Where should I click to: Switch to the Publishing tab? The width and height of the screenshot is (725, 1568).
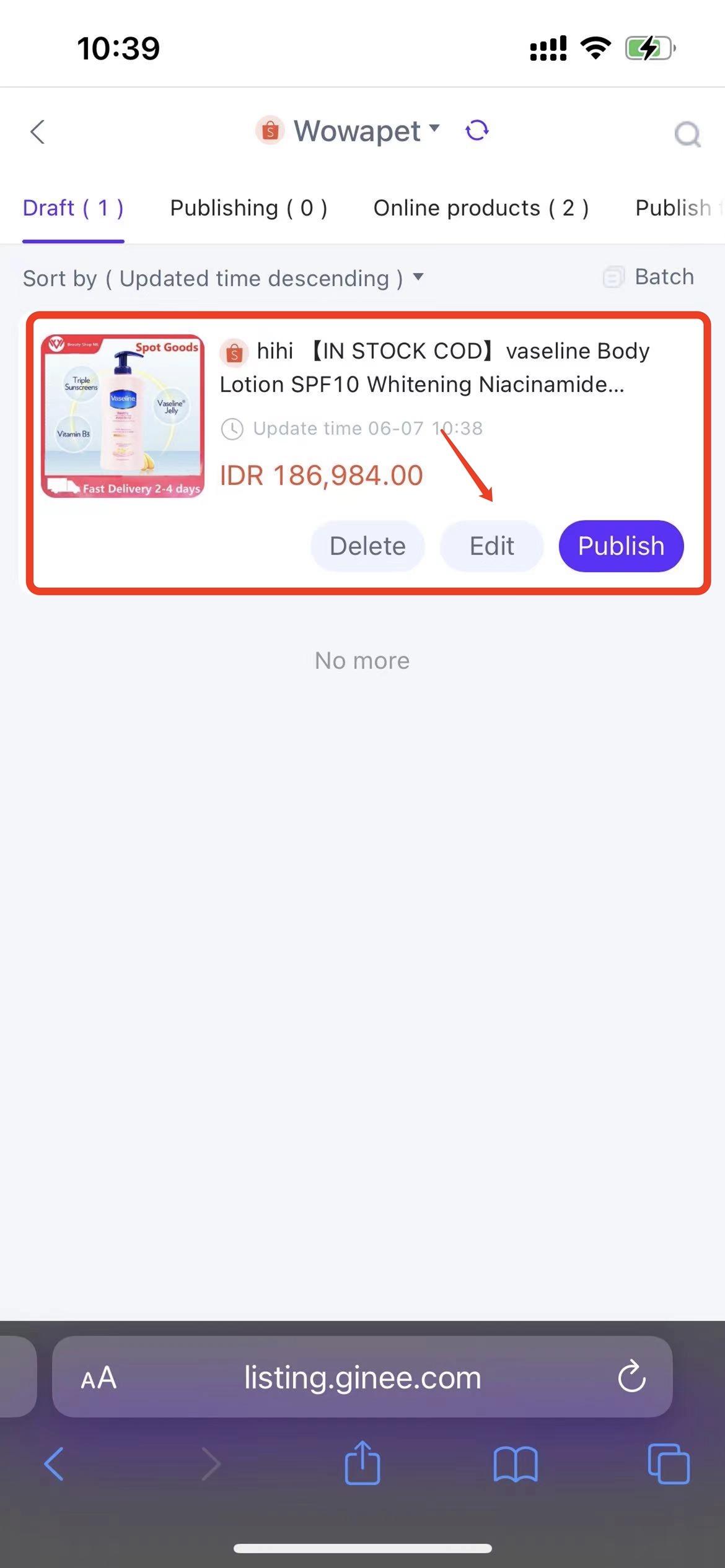[248, 208]
